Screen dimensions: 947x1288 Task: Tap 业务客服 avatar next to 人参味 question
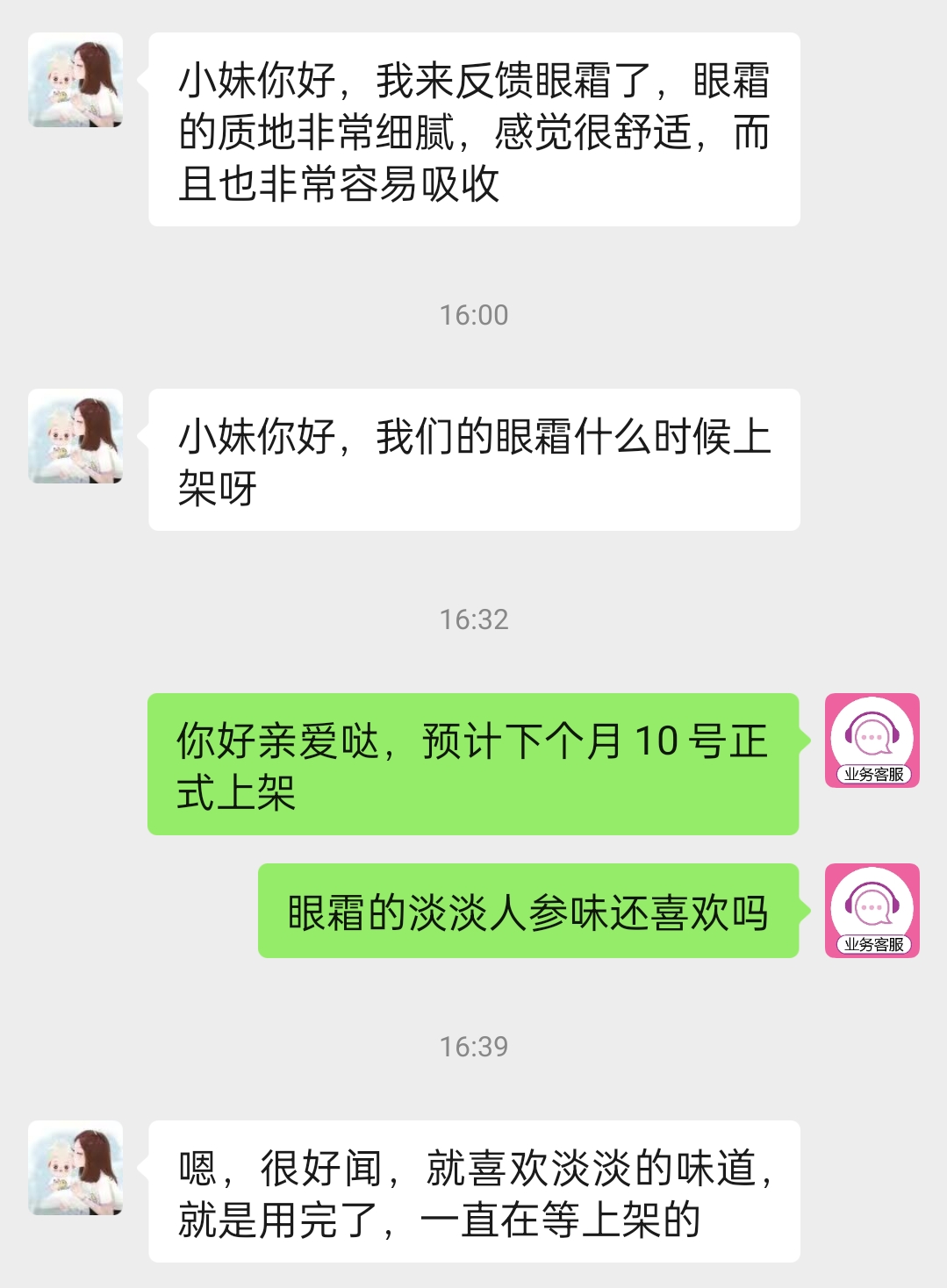point(872,911)
